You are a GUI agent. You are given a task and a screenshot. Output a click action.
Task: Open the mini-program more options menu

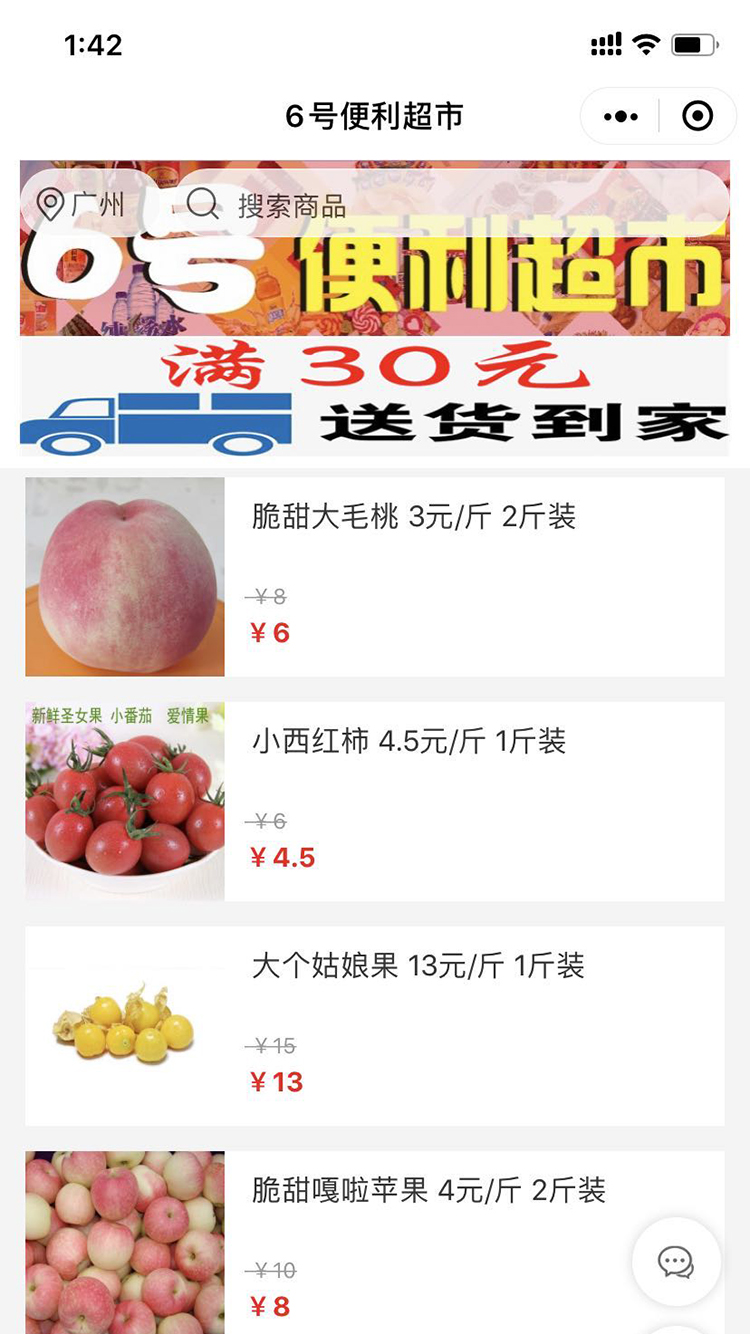pyautogui.click(x=619, y=115)
